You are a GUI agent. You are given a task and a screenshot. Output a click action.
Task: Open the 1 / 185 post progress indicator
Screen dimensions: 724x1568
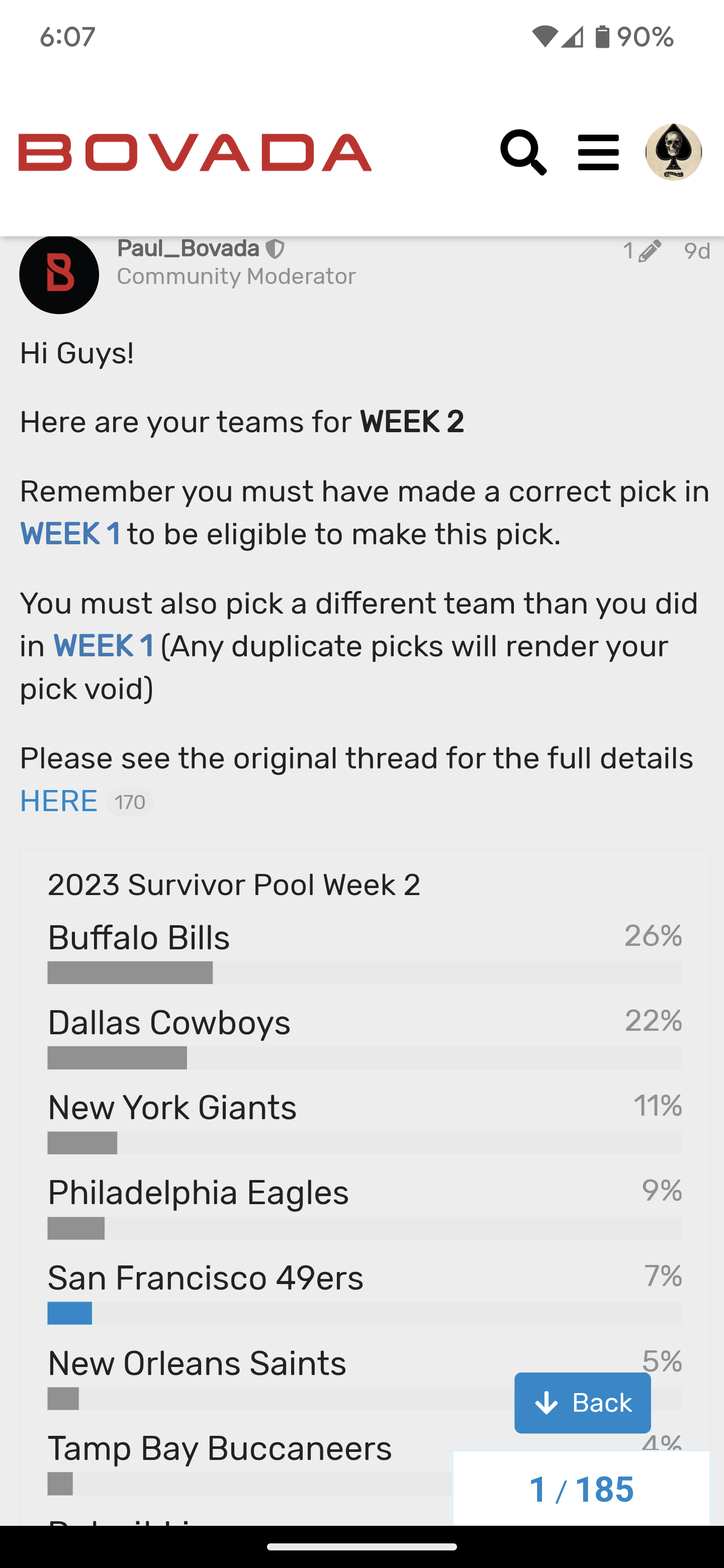581,1489
